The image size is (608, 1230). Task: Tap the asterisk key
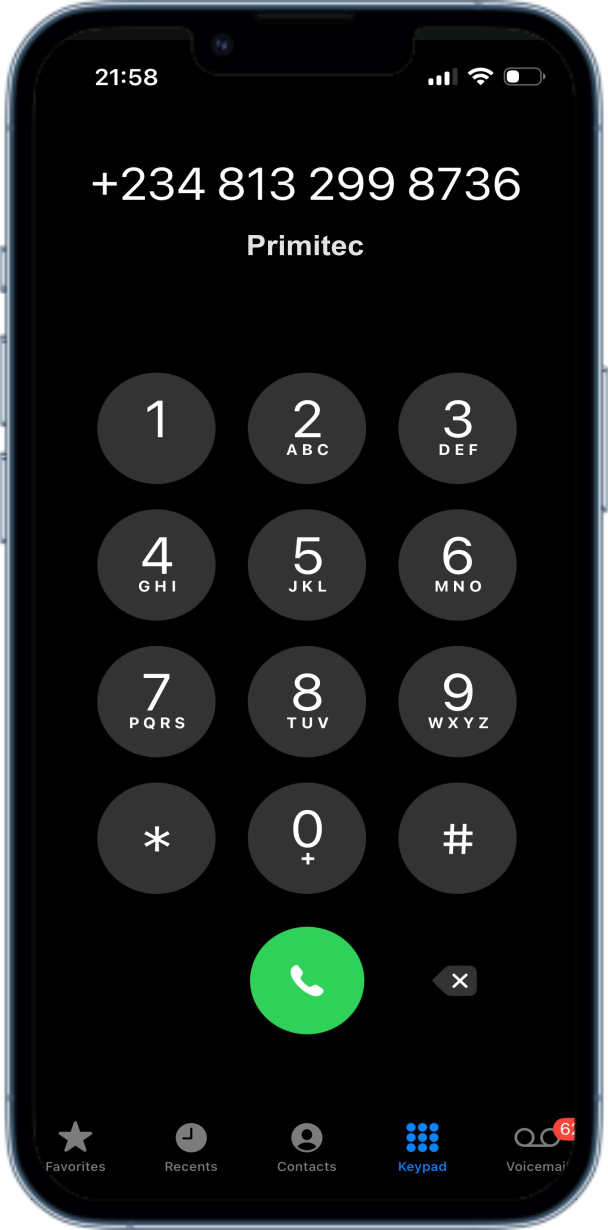point(156,838)
